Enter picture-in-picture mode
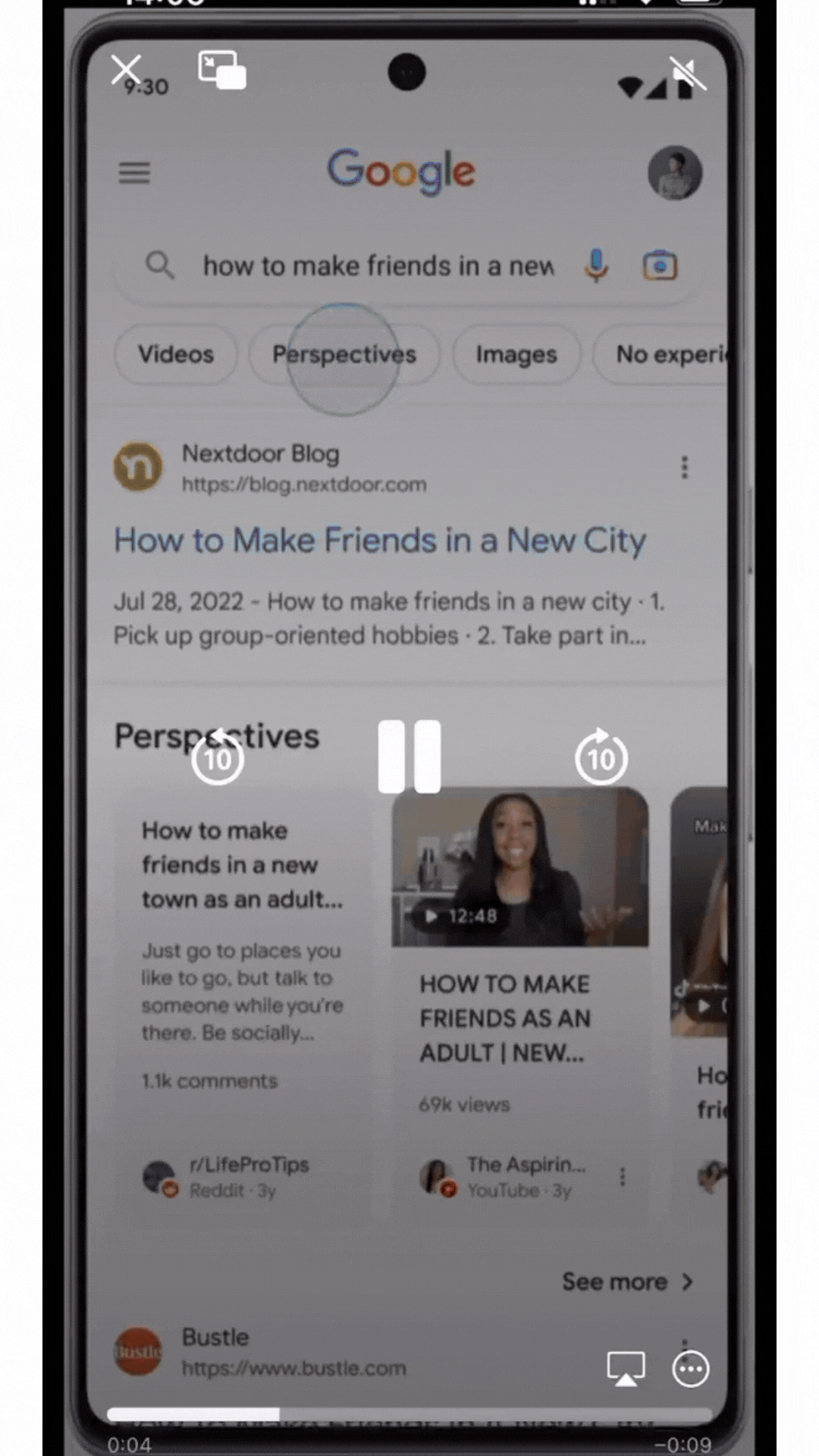The image size is (819, 1456). [x=221, y=71]
